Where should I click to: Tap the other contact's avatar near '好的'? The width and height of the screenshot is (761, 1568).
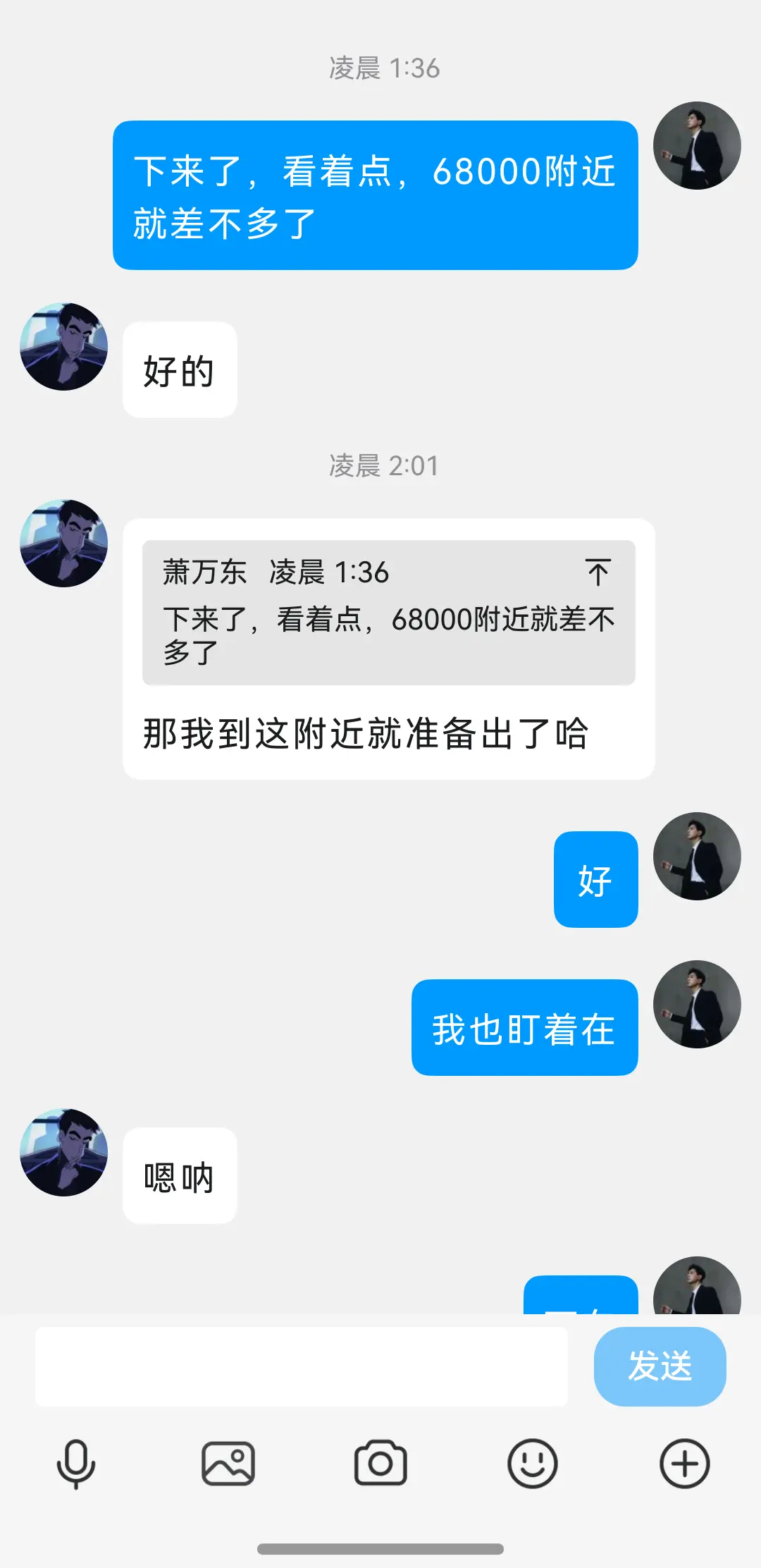[64, 347]
